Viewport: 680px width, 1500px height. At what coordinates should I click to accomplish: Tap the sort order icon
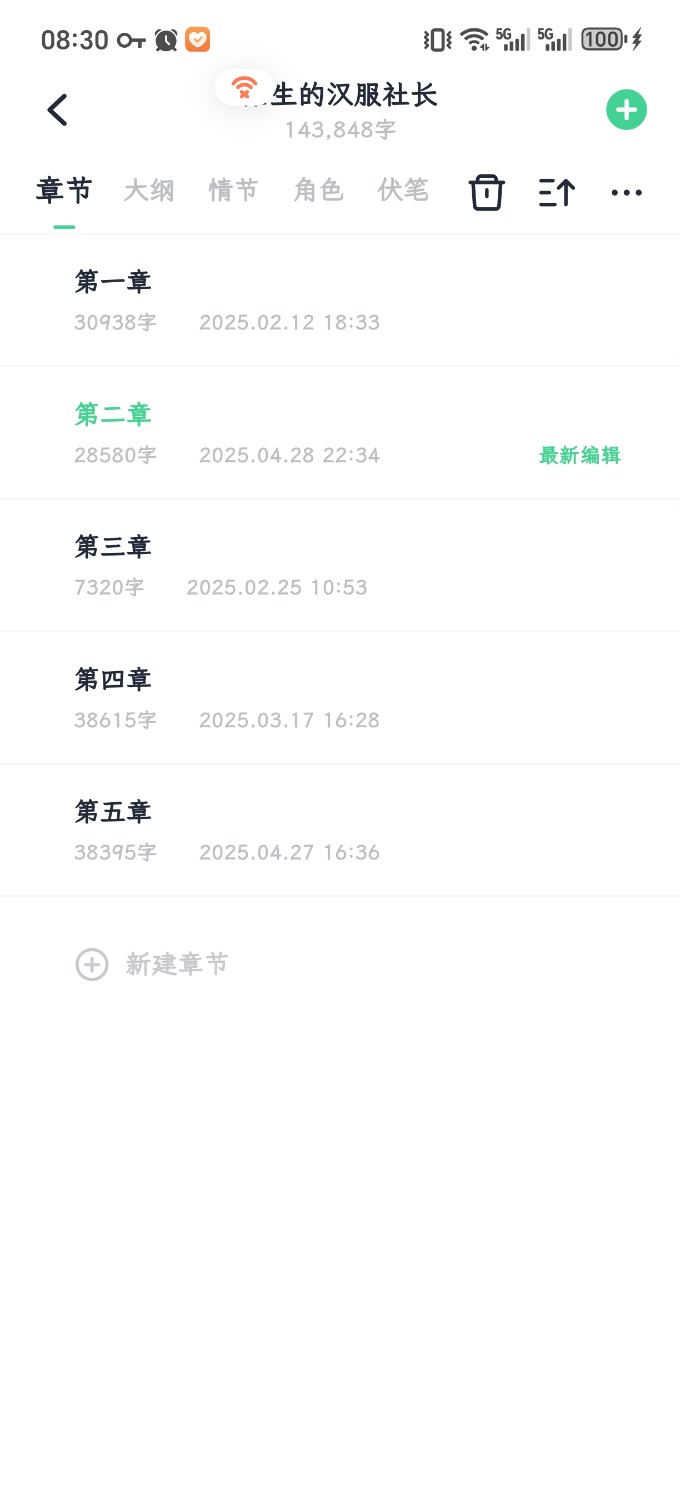tap(556, 192)
